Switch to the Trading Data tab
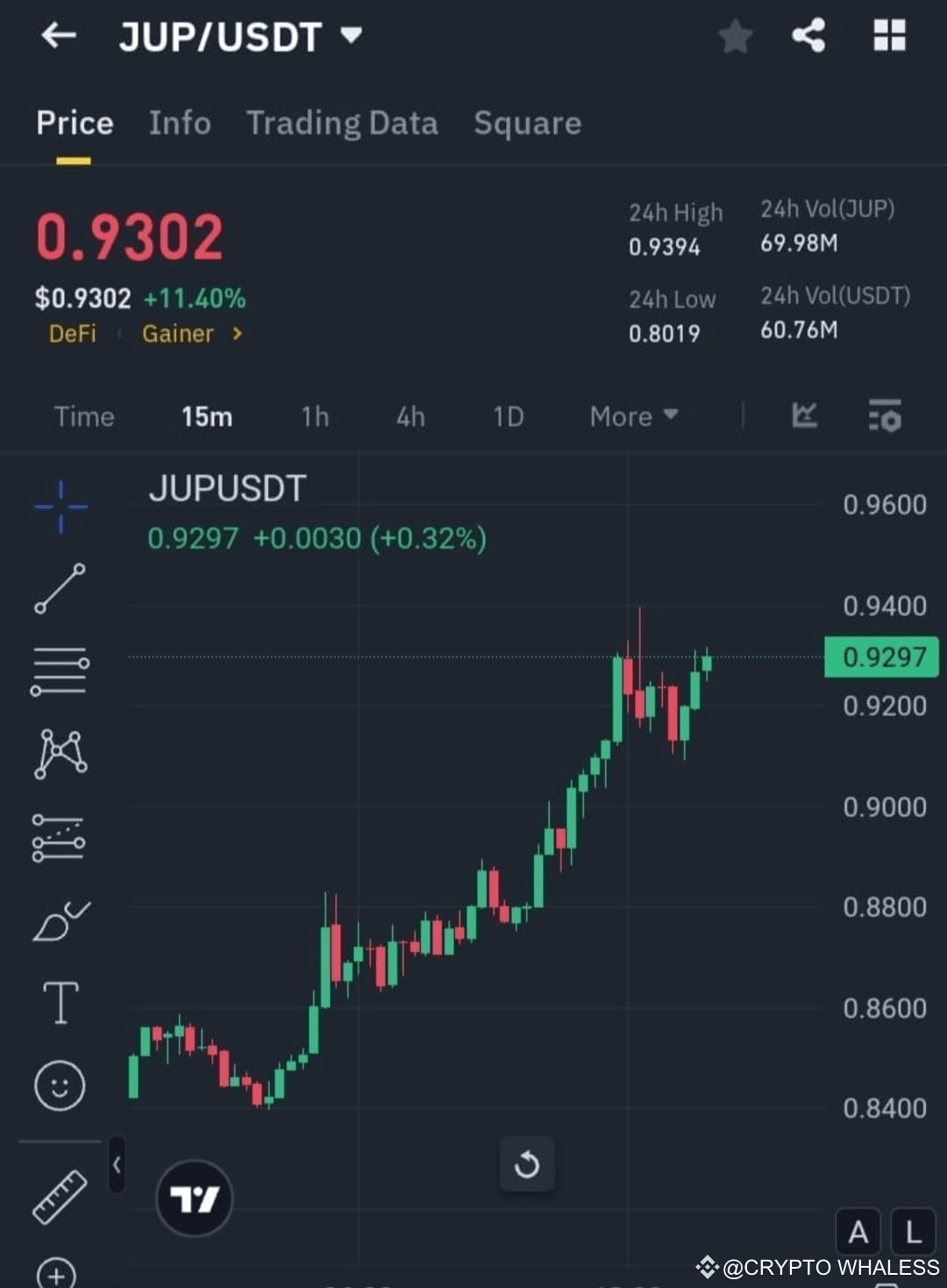This screenshot has width=947, height=1288. coord(343,123)
